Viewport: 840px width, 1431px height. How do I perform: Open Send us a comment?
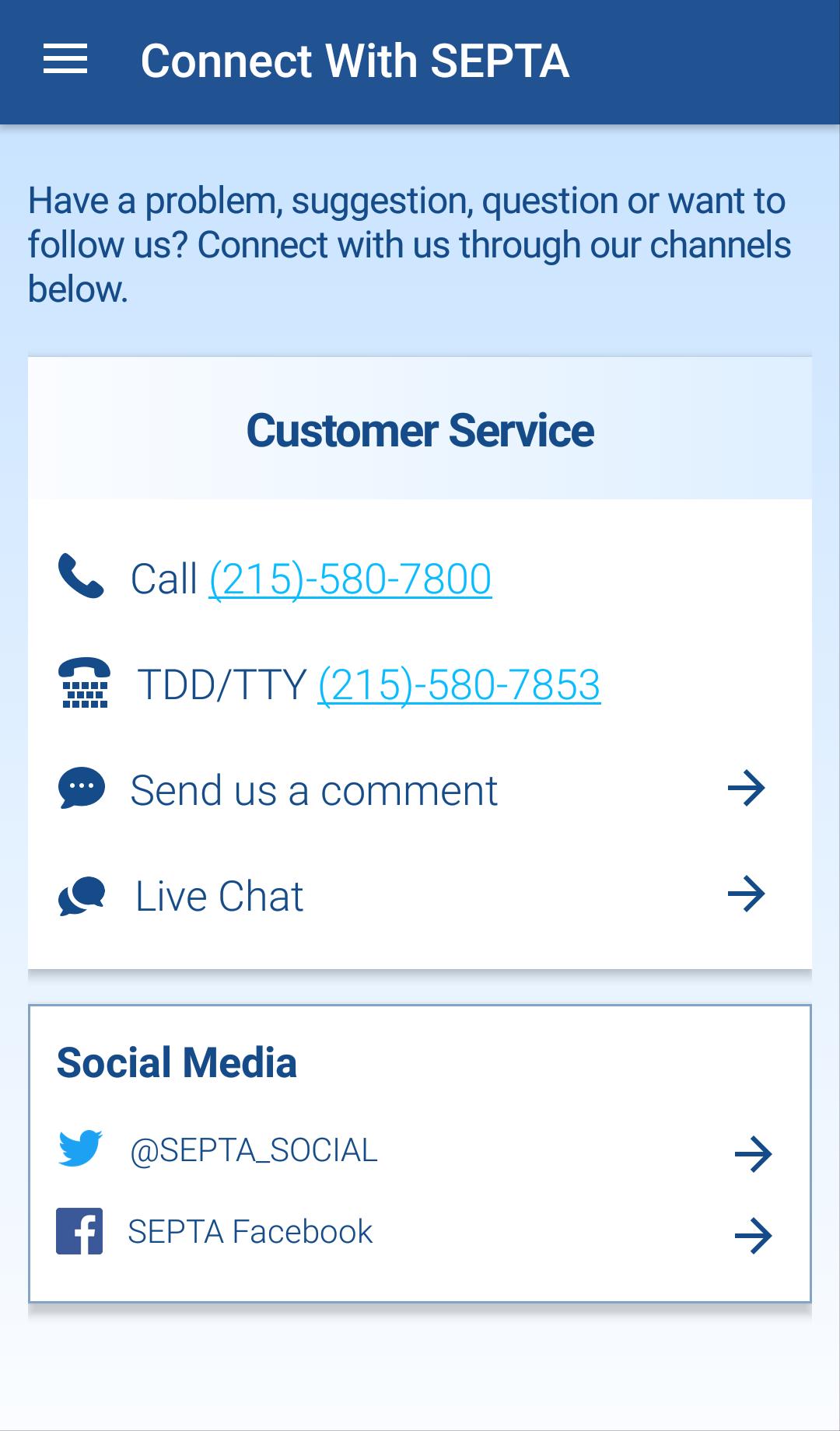coord(420,789)
